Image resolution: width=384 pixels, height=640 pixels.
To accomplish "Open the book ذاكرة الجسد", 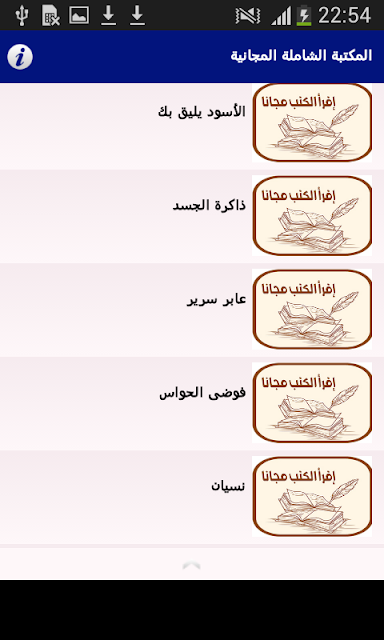I will tap(192, 216).
